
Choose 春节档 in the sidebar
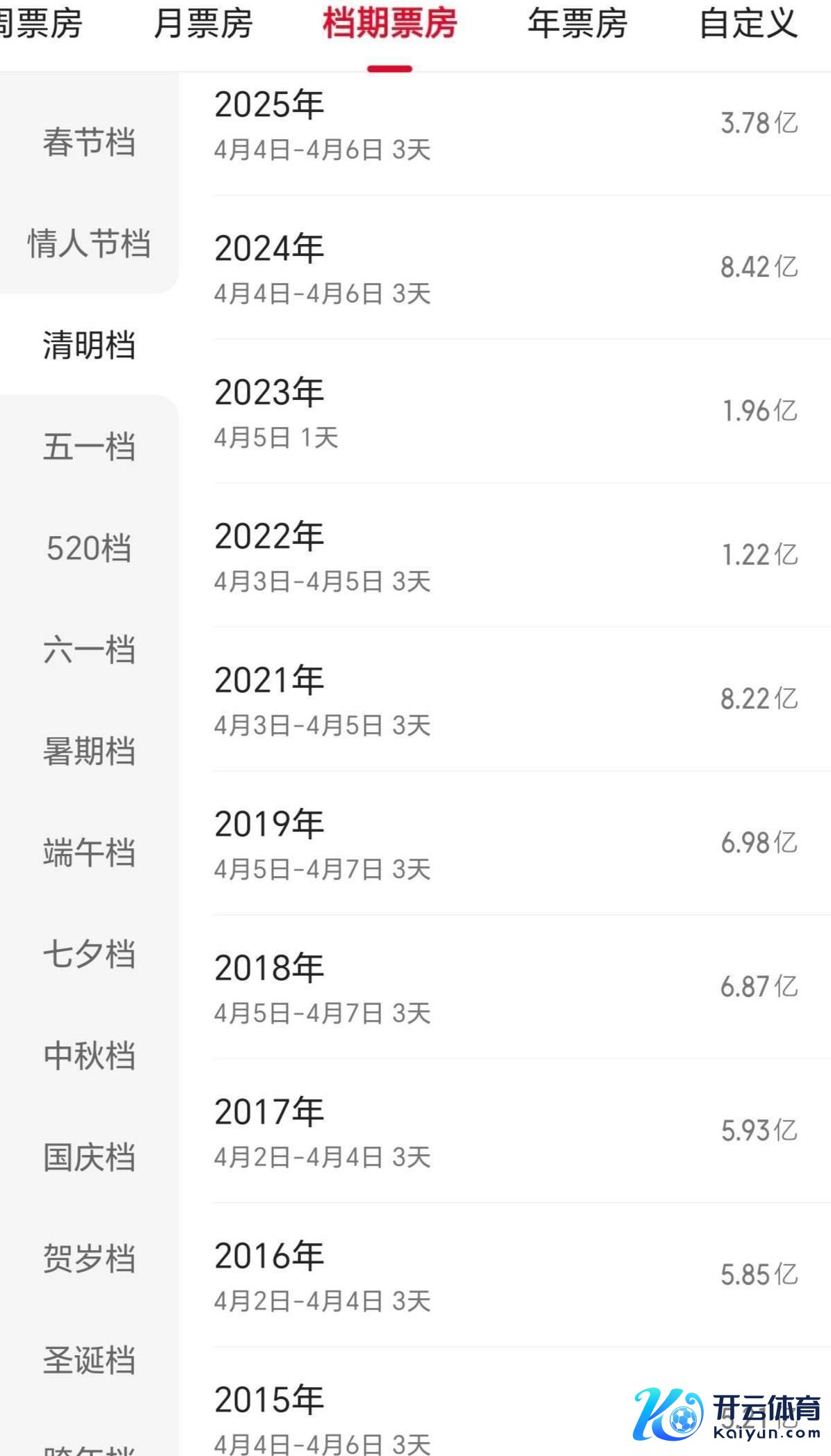89,143
